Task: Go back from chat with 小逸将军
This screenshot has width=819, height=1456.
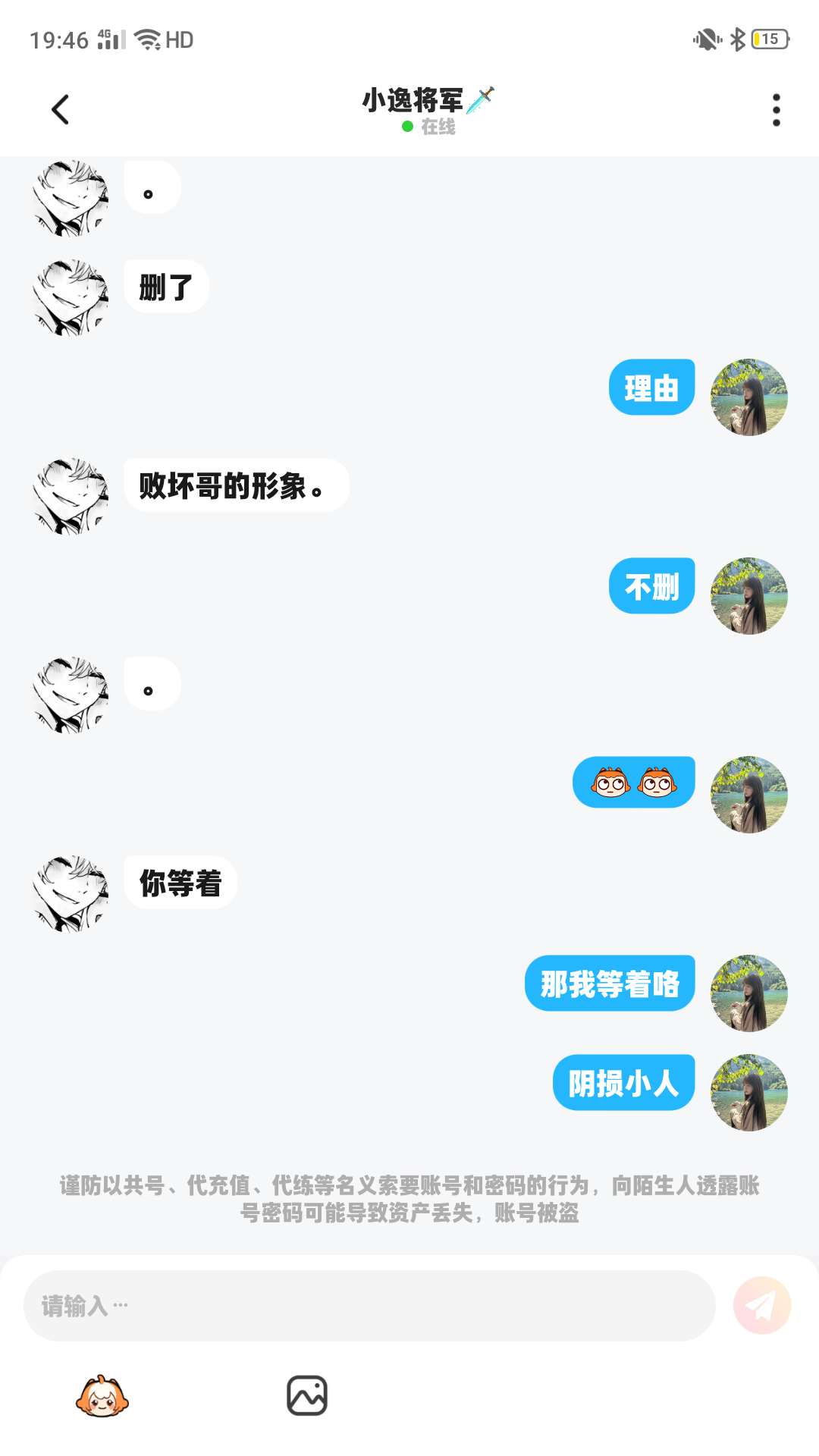Action: coord(60,110)
